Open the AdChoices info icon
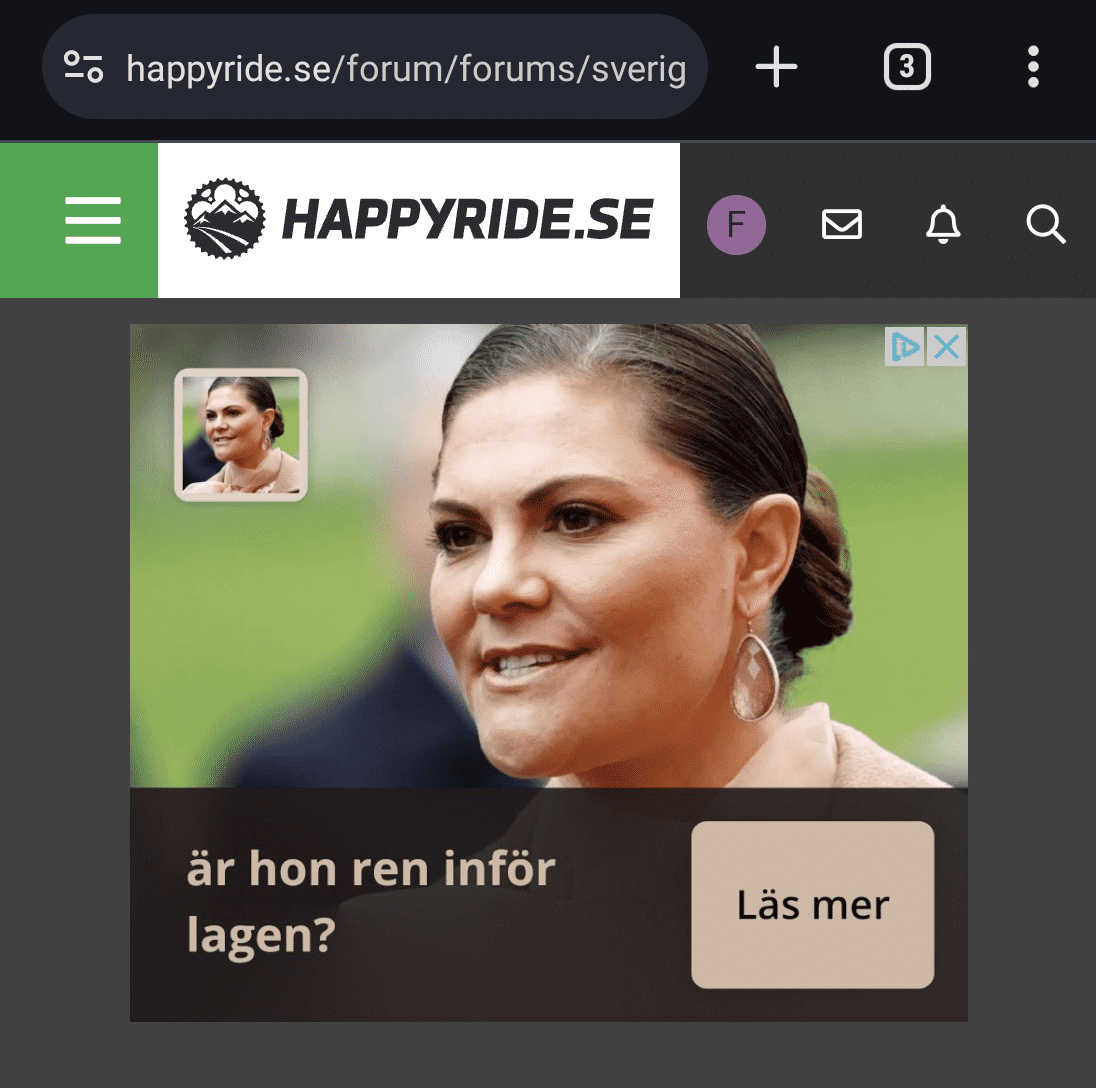 point(905,347)
